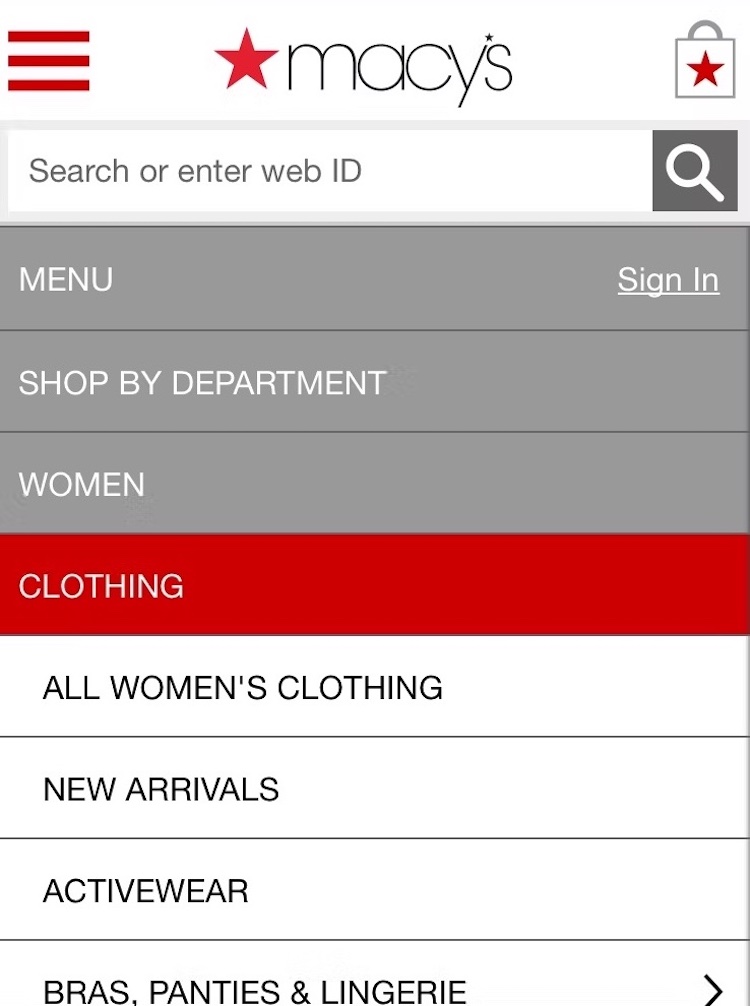Tap the Sign In link
Image resolution: width=750 pixels, height=1006 pixels.
pyautogui.click(x=668, y=280)
